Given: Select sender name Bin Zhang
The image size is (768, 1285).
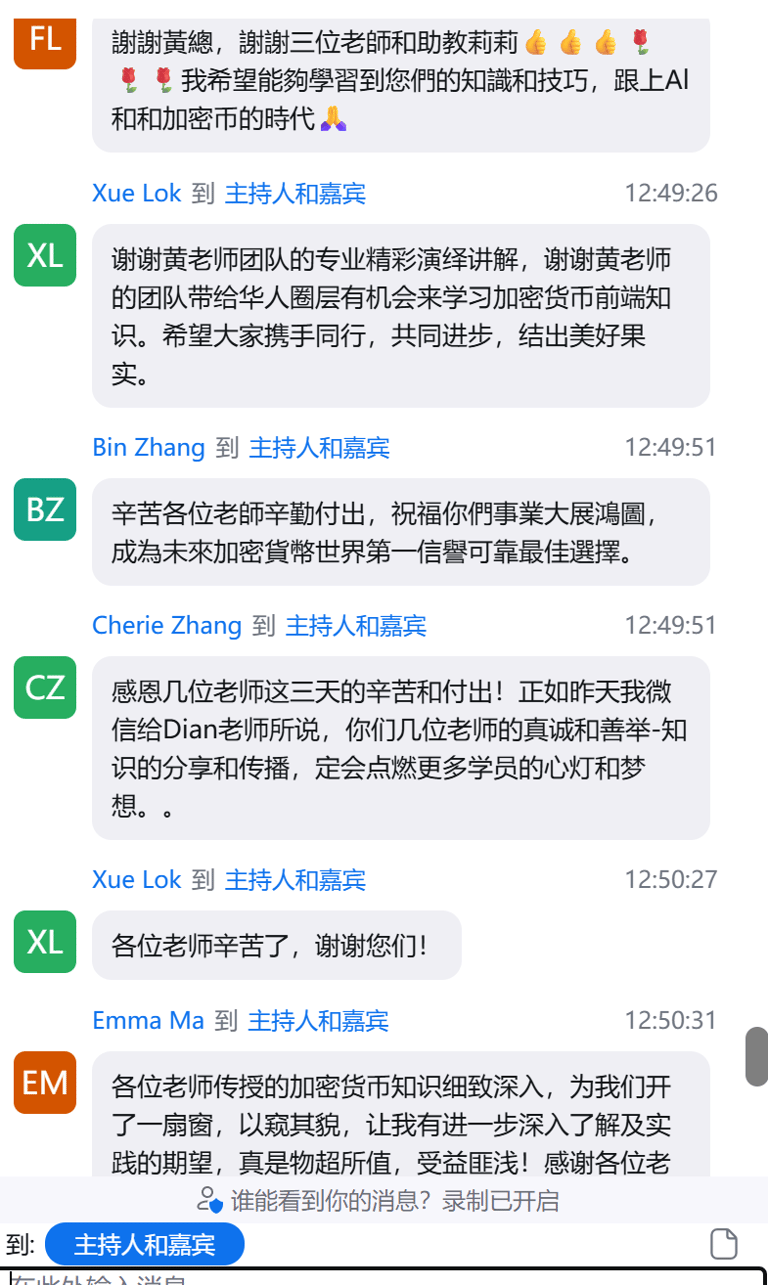Looking at the screenshot, I should 148,447.
